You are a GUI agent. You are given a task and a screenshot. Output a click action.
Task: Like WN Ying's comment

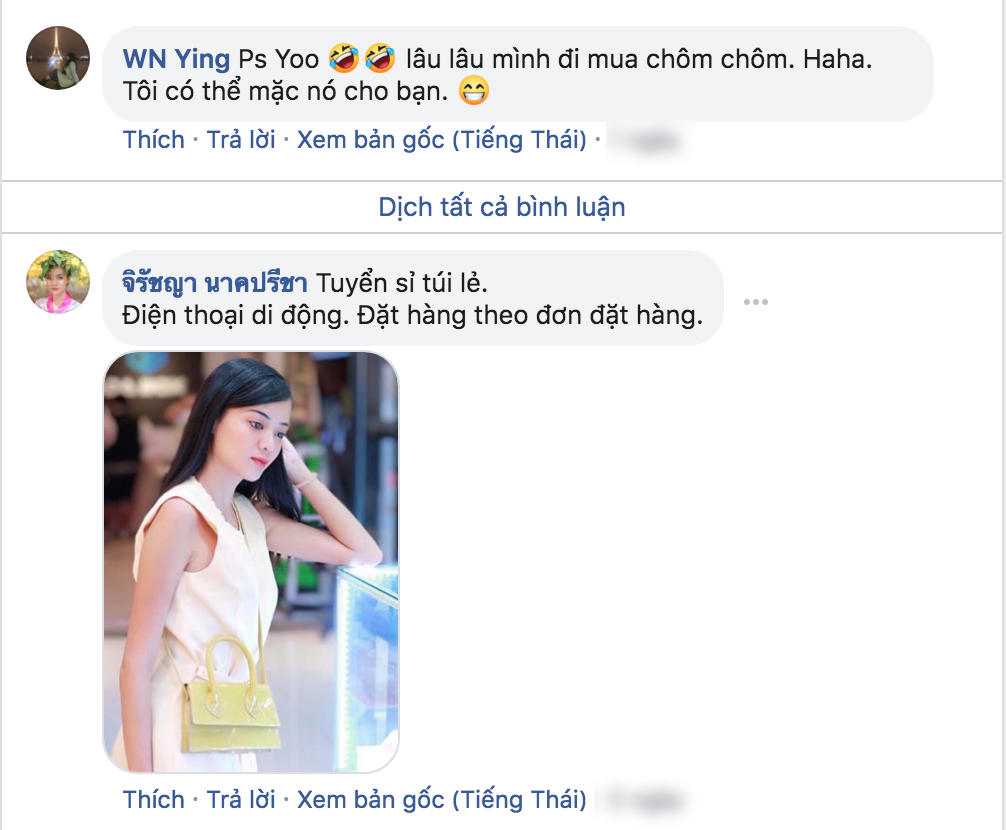pyautogui.click(x=154, y=139)
